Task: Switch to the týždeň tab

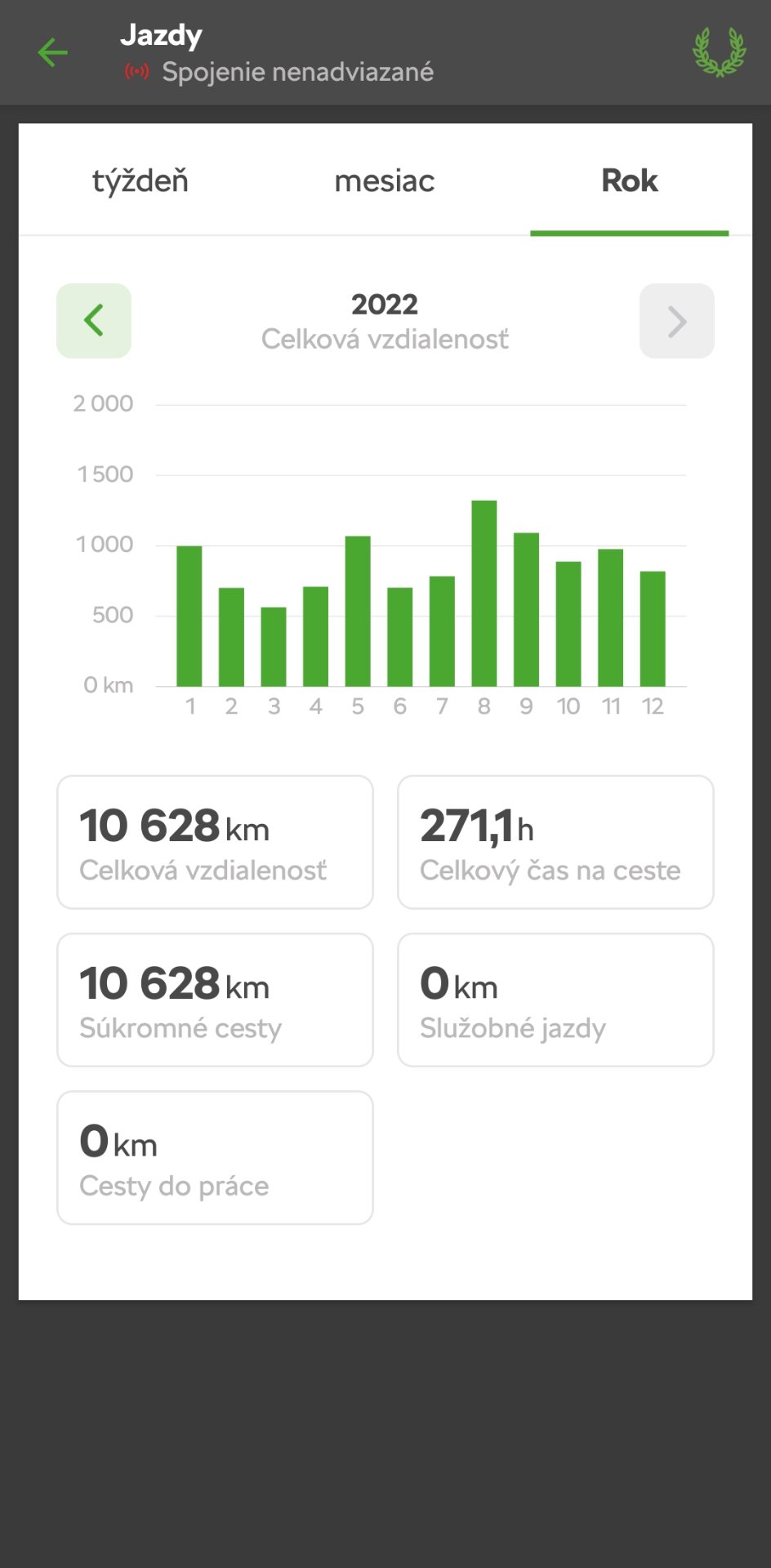Action: click(140, 180)
